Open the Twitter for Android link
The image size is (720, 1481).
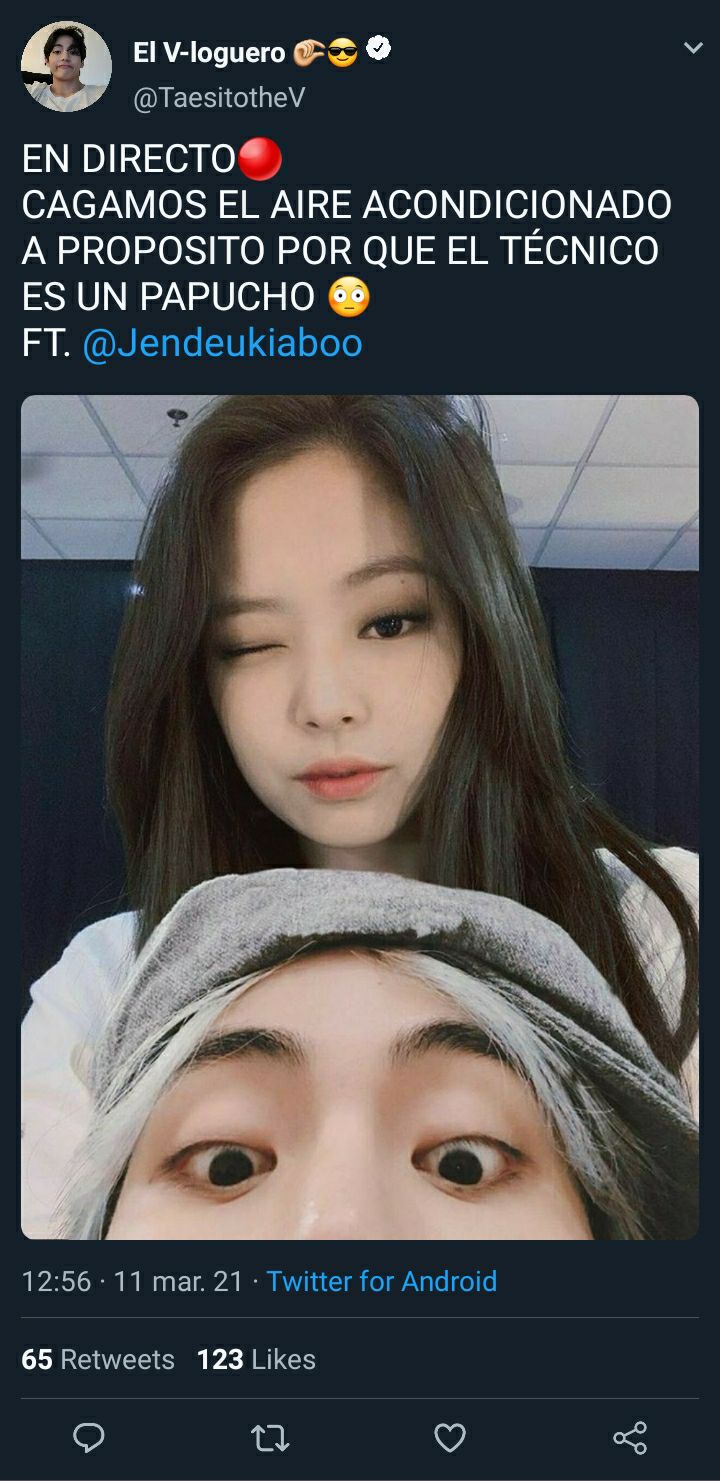pyautogui.click(x=381, y=1281)
